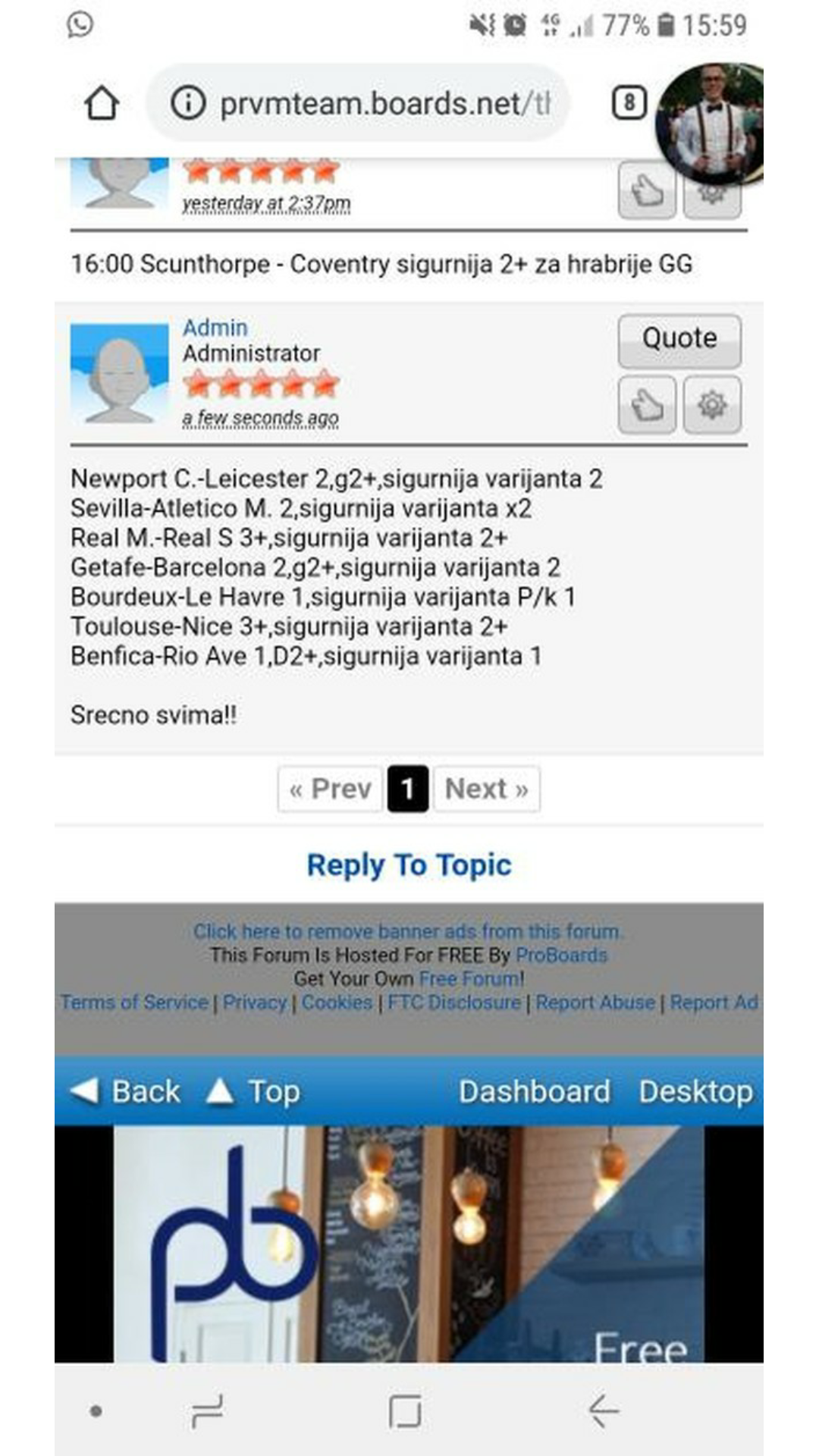Viewport: 819px width, 1456px height.
Task: Go to the previous page of thread
Action: tap(330, 789)
